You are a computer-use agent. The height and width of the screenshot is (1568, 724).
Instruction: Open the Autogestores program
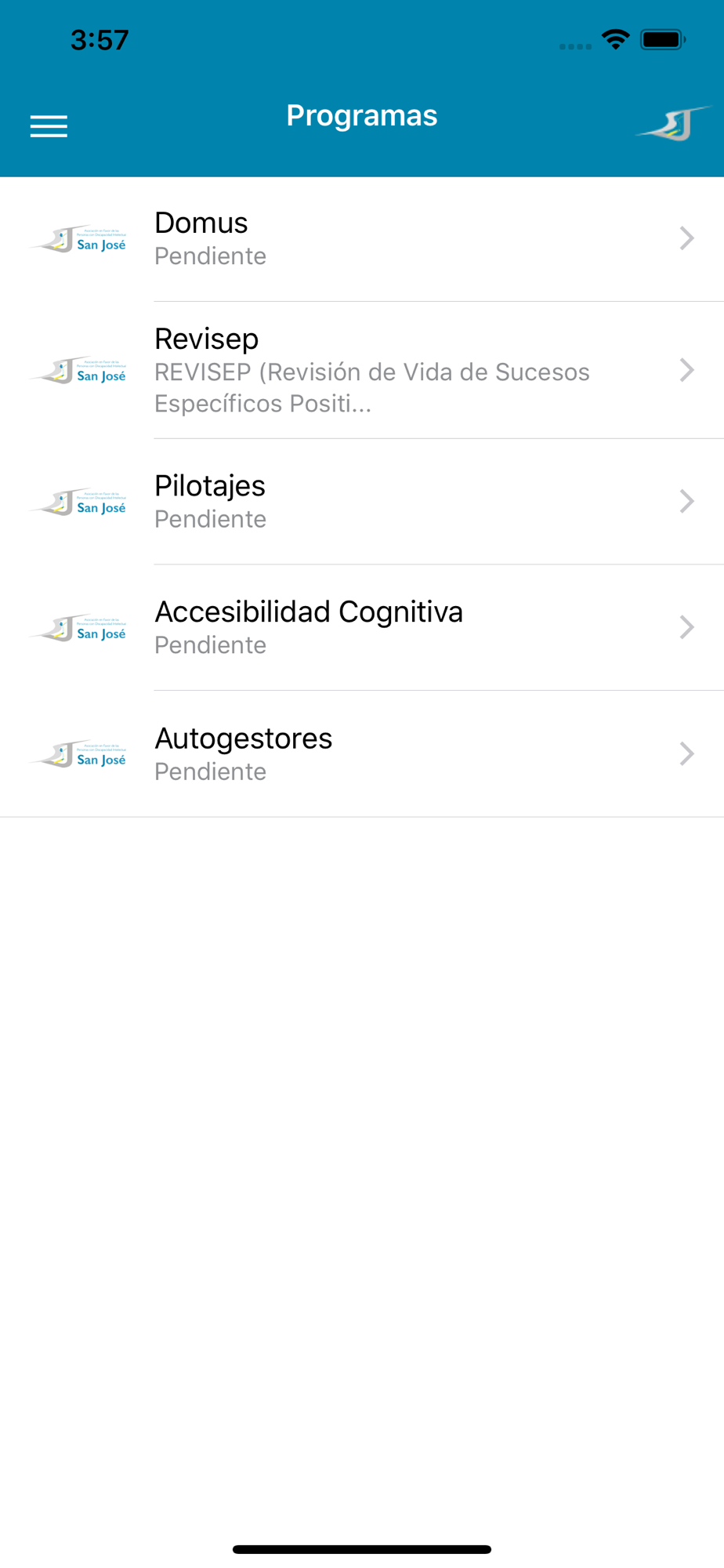[362, 754]
